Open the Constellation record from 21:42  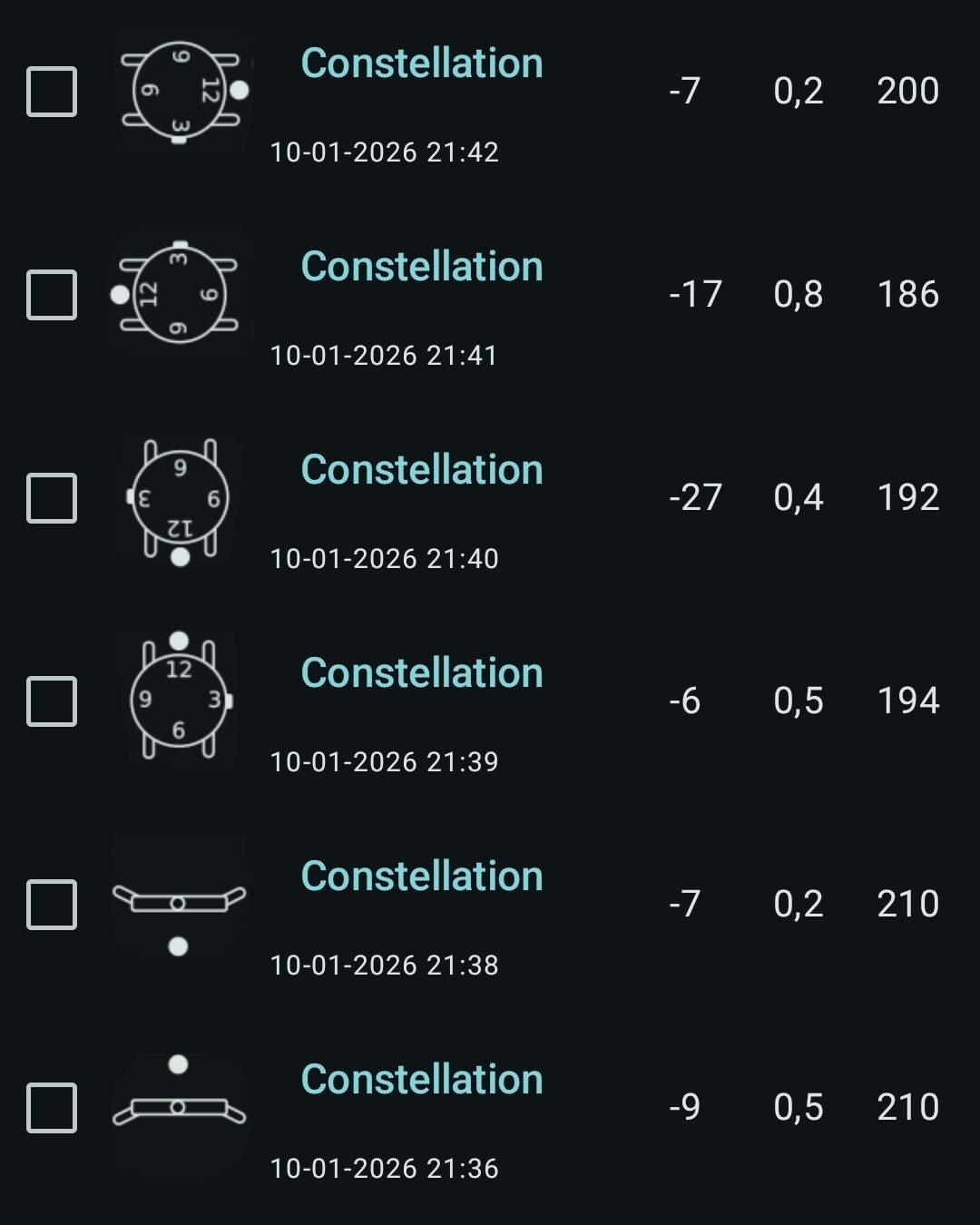tap(422, 64)
